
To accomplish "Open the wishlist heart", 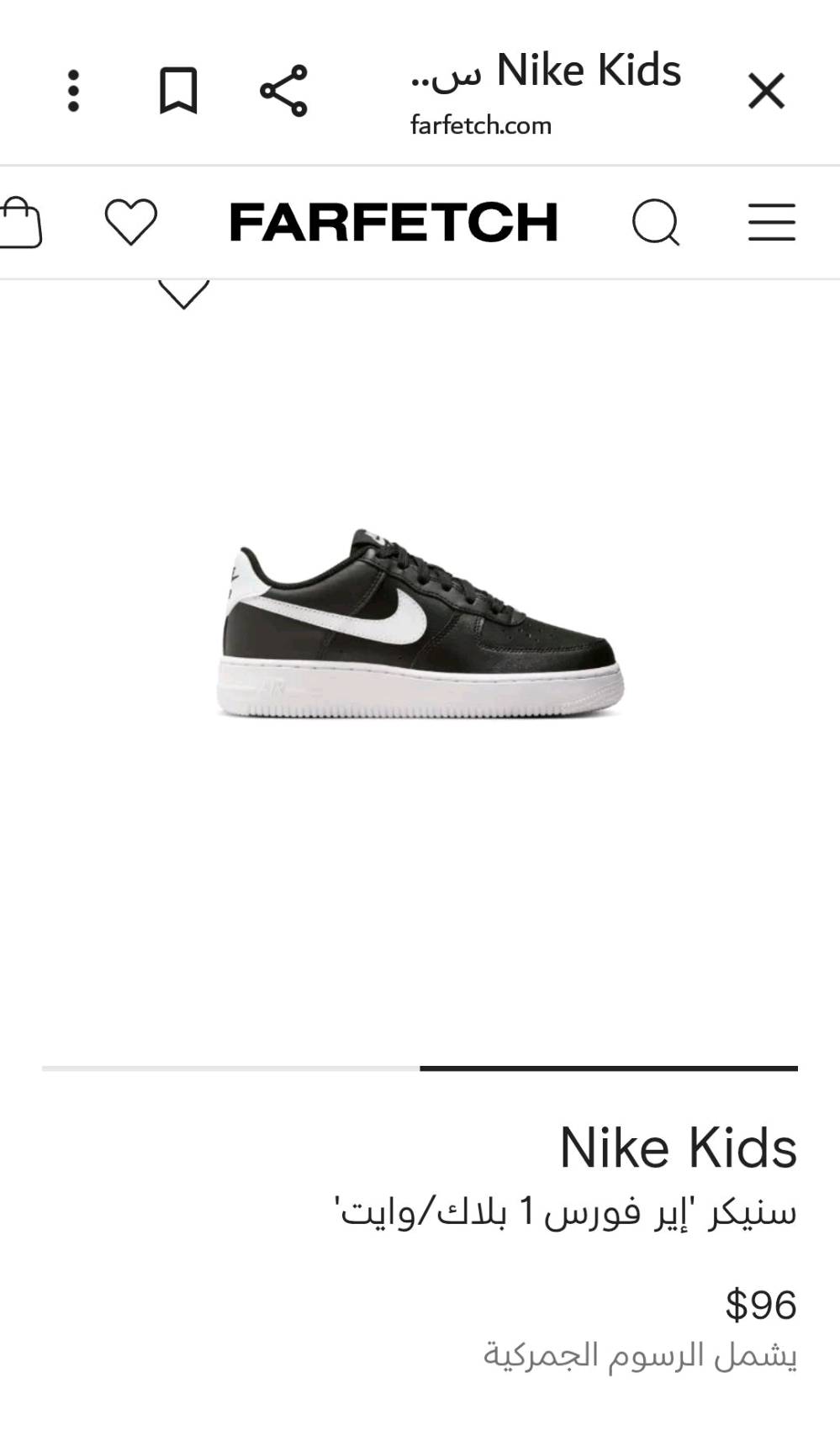I will pyautogui.click(x=131, y=222).
